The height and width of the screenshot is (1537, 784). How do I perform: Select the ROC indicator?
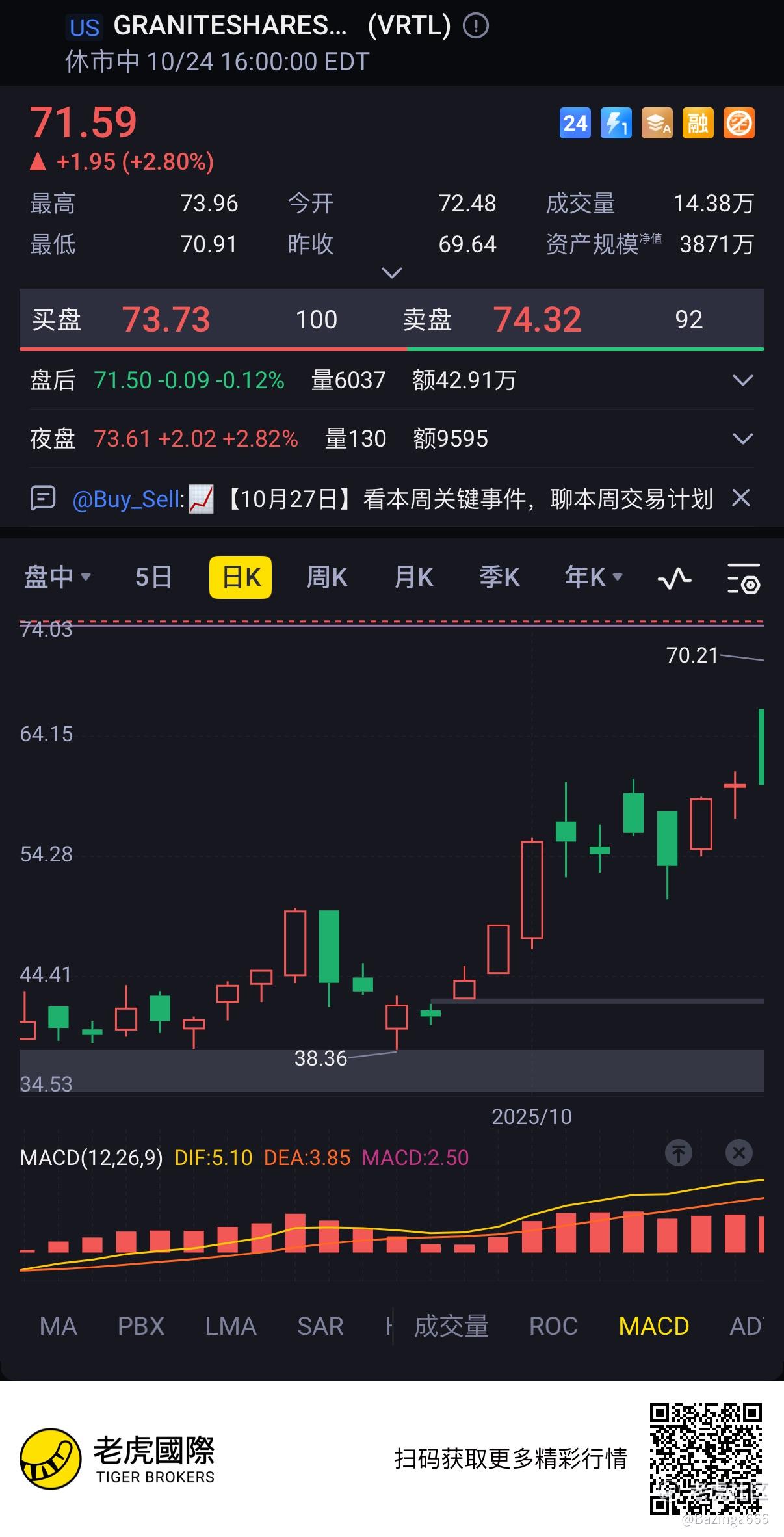(553, 1326)
